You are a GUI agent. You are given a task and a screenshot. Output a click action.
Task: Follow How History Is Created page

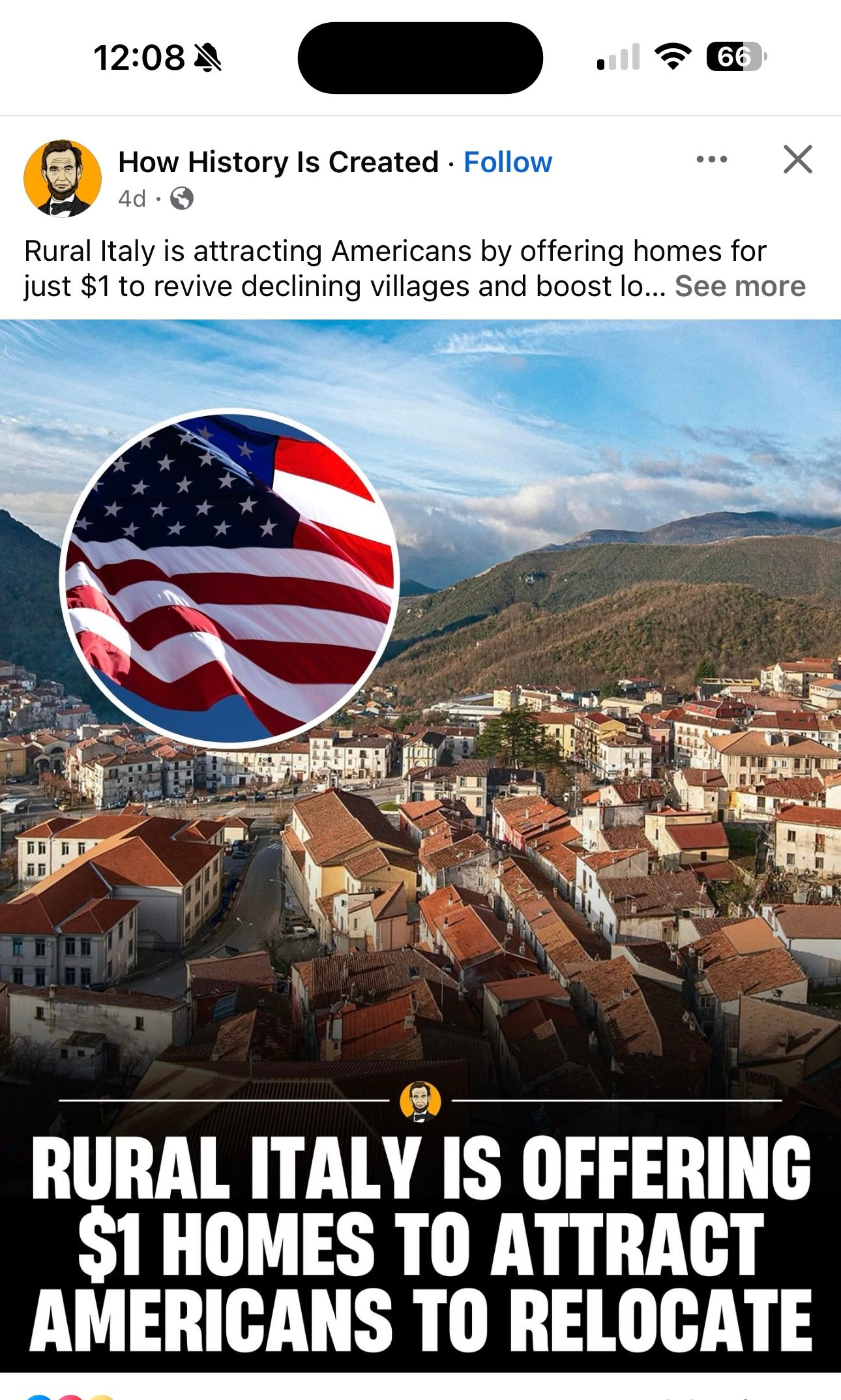click(x=507, y=162)
